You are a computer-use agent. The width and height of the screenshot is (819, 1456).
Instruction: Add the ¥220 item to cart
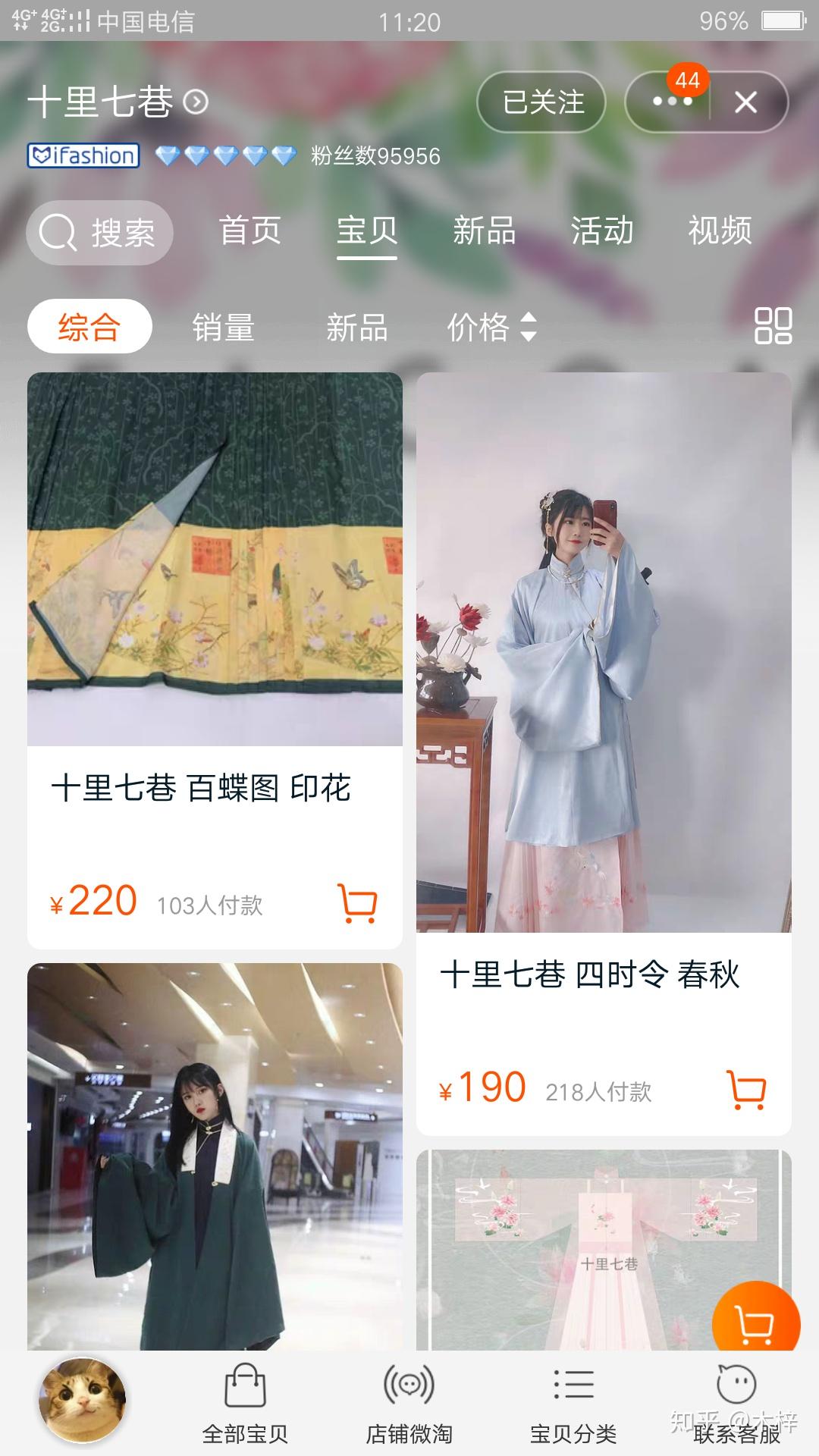click(357, 903)
